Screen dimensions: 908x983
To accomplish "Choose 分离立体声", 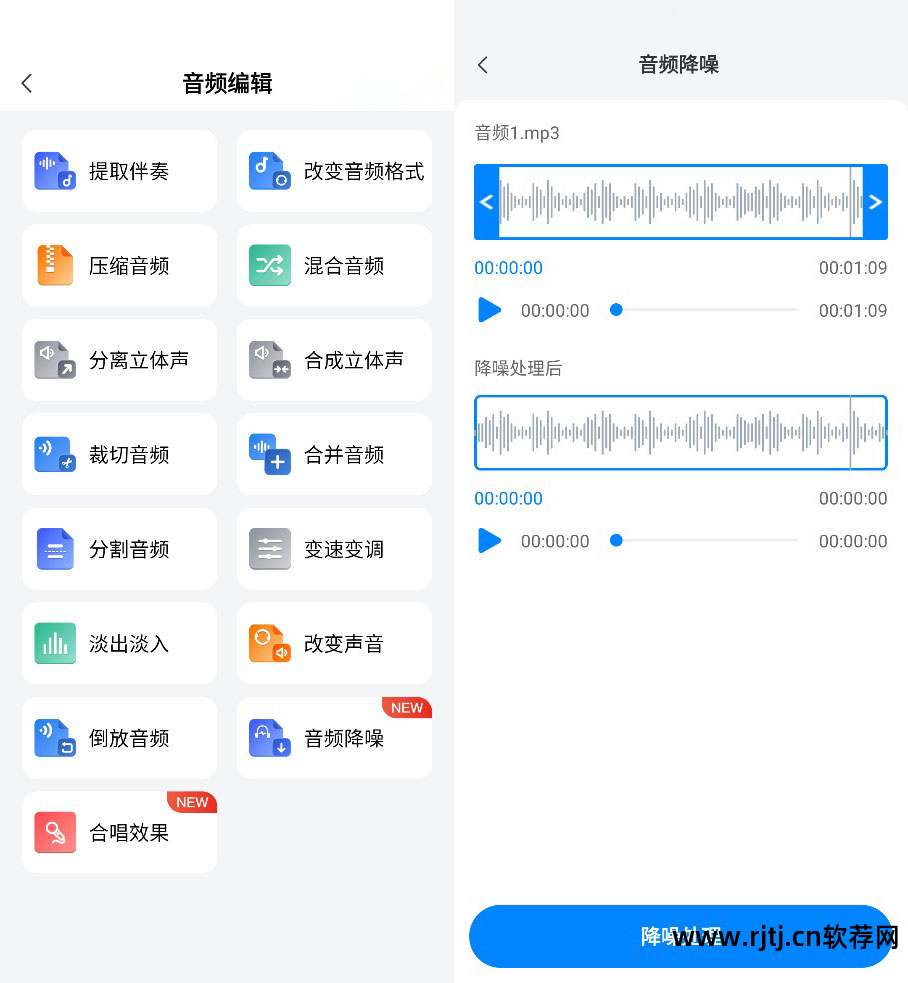I will click(x=119, y=360).
